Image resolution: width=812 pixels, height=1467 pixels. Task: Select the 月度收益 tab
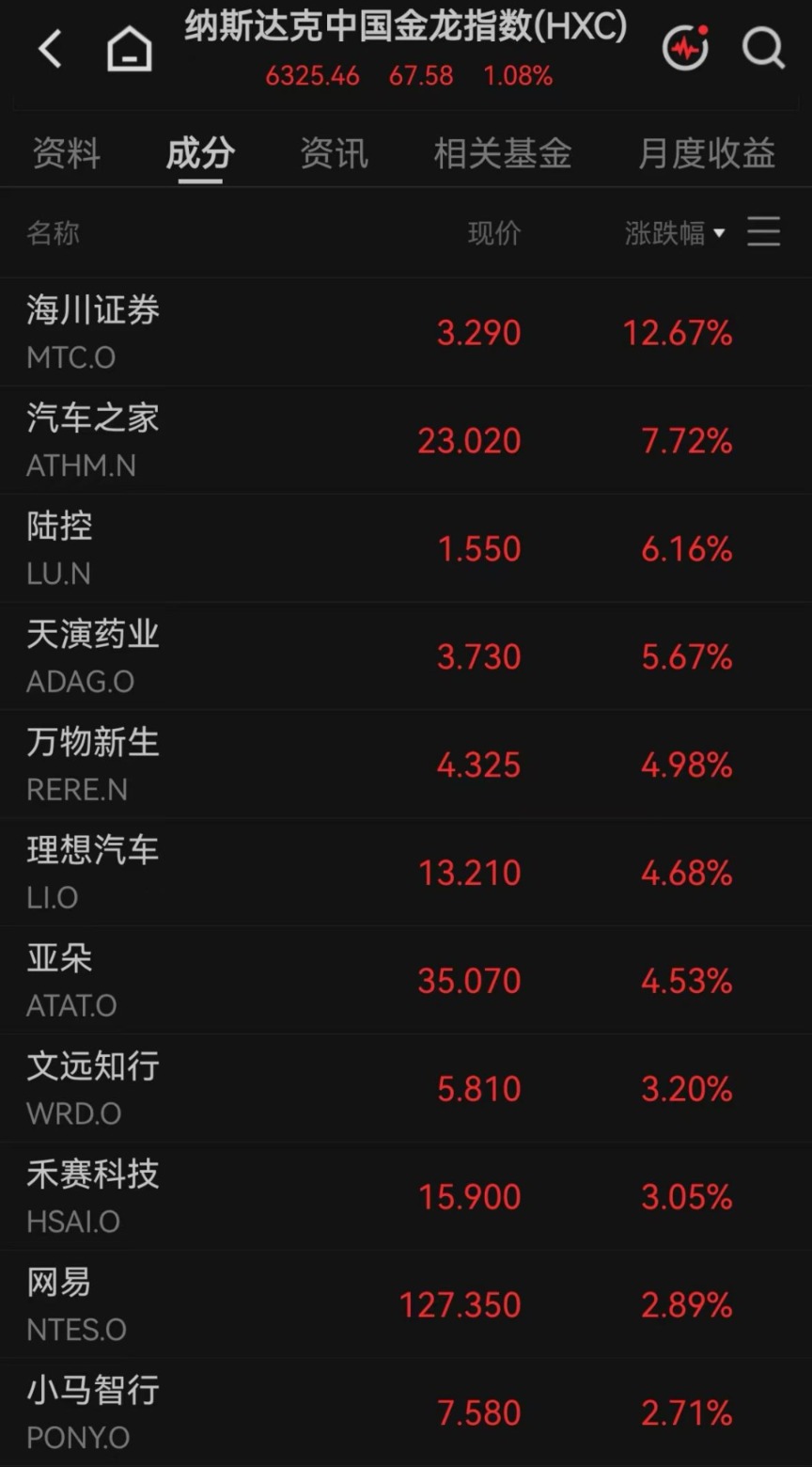click(x=707, y=153)
